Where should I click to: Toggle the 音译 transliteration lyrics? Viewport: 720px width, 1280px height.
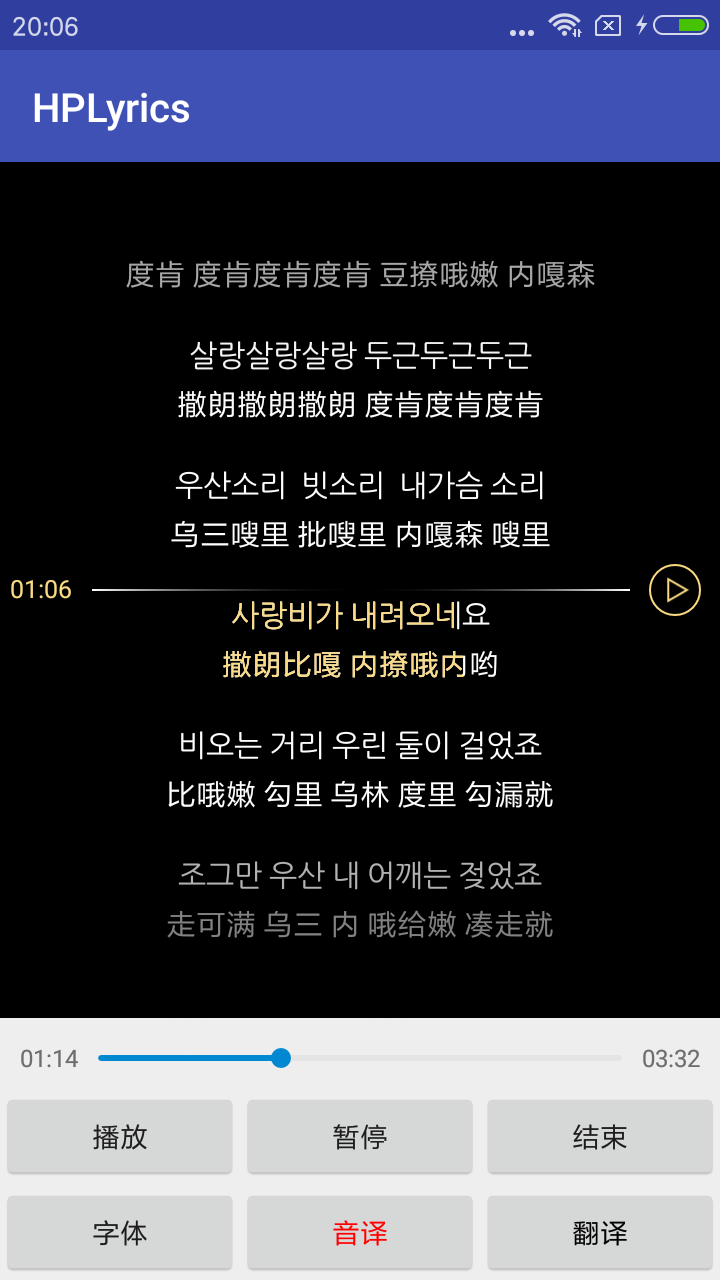point(360,1233)
